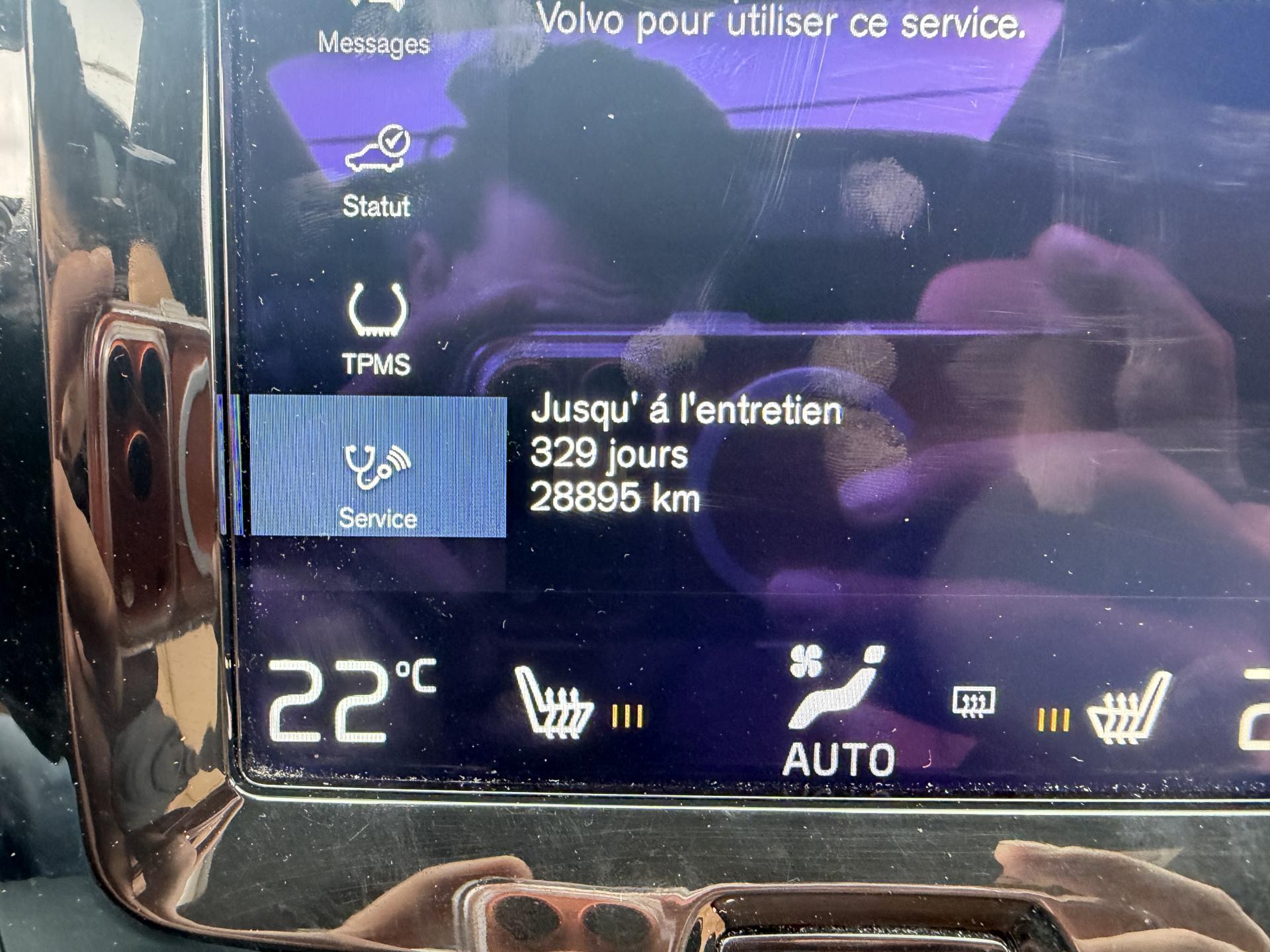Open the AUTO climate control panel
Viewport: 1270px width, 952px height.
click(x=839, y=712)
